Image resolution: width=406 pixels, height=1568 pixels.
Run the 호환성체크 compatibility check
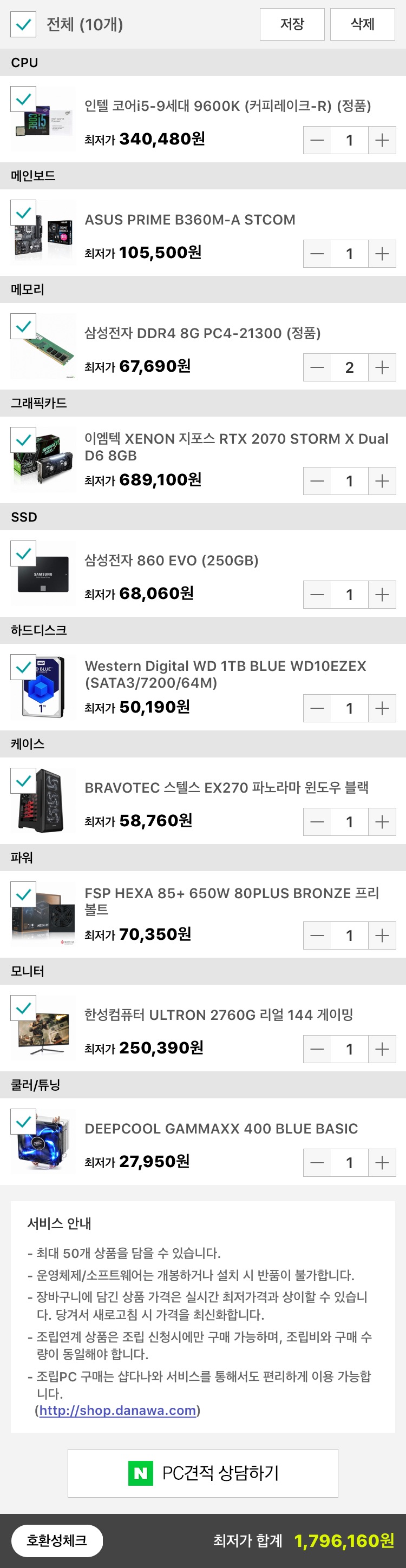coord(57,1540)
